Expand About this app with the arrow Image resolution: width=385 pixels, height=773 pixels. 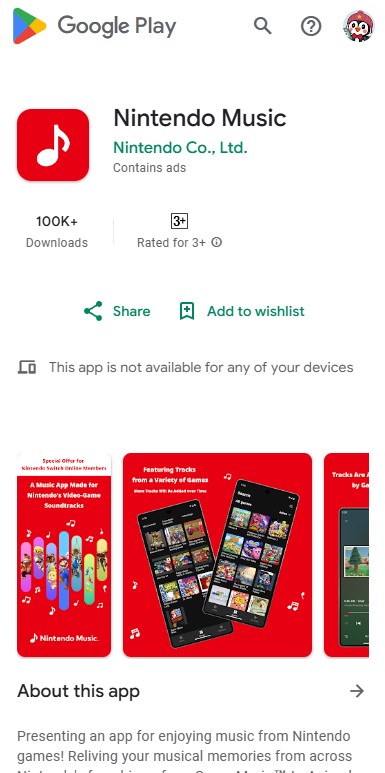point(357,691)
